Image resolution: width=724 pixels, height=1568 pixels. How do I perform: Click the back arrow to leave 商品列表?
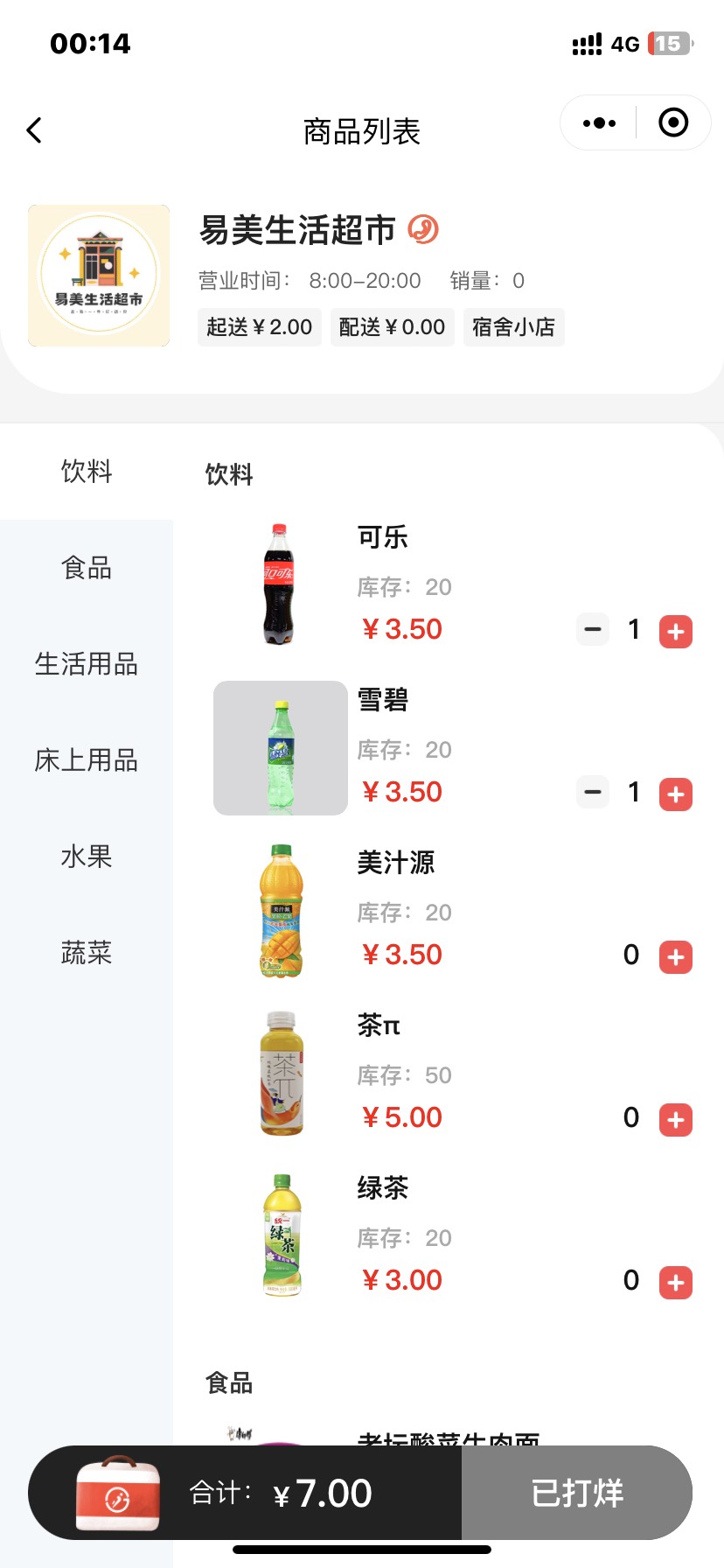[x=33, y=129]
